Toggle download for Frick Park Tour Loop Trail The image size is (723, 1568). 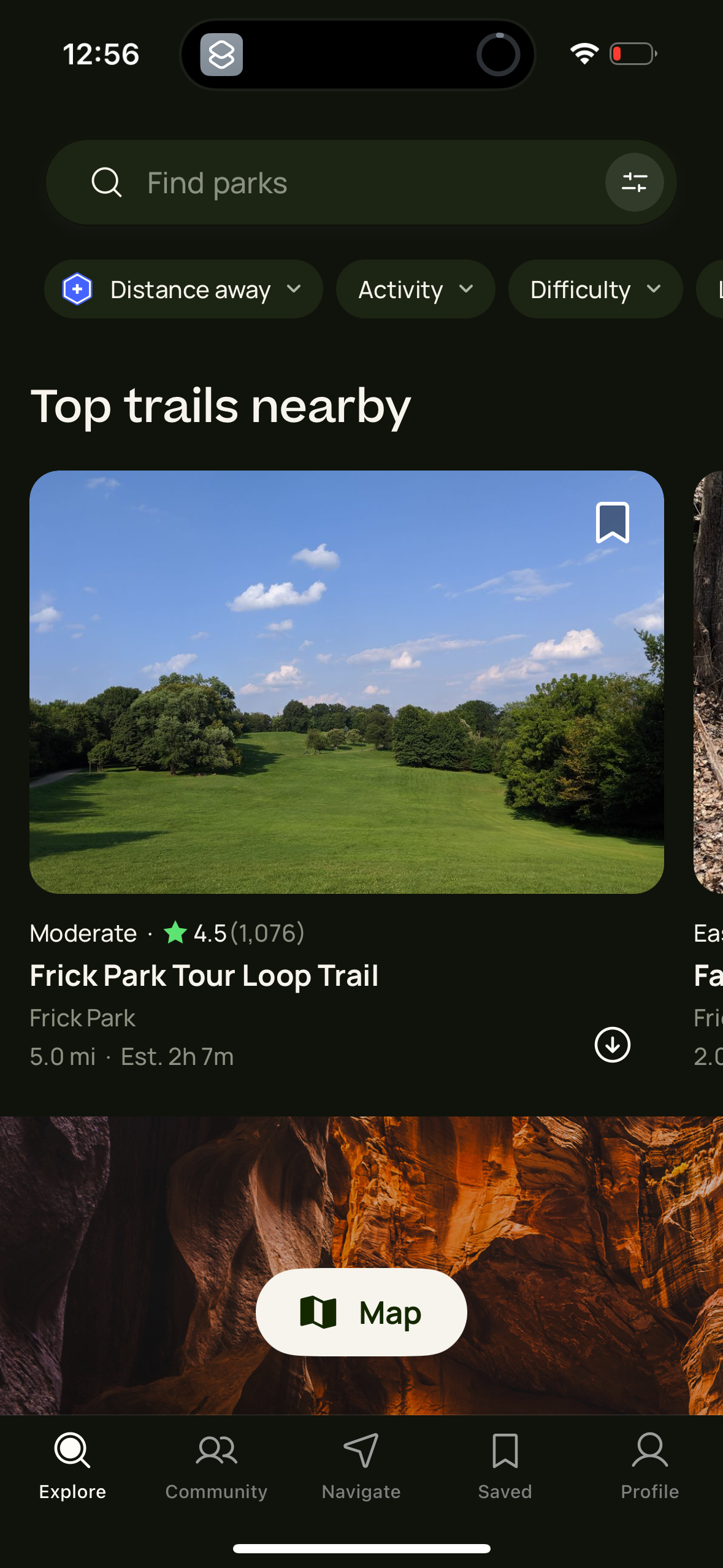coord(612,1045)
